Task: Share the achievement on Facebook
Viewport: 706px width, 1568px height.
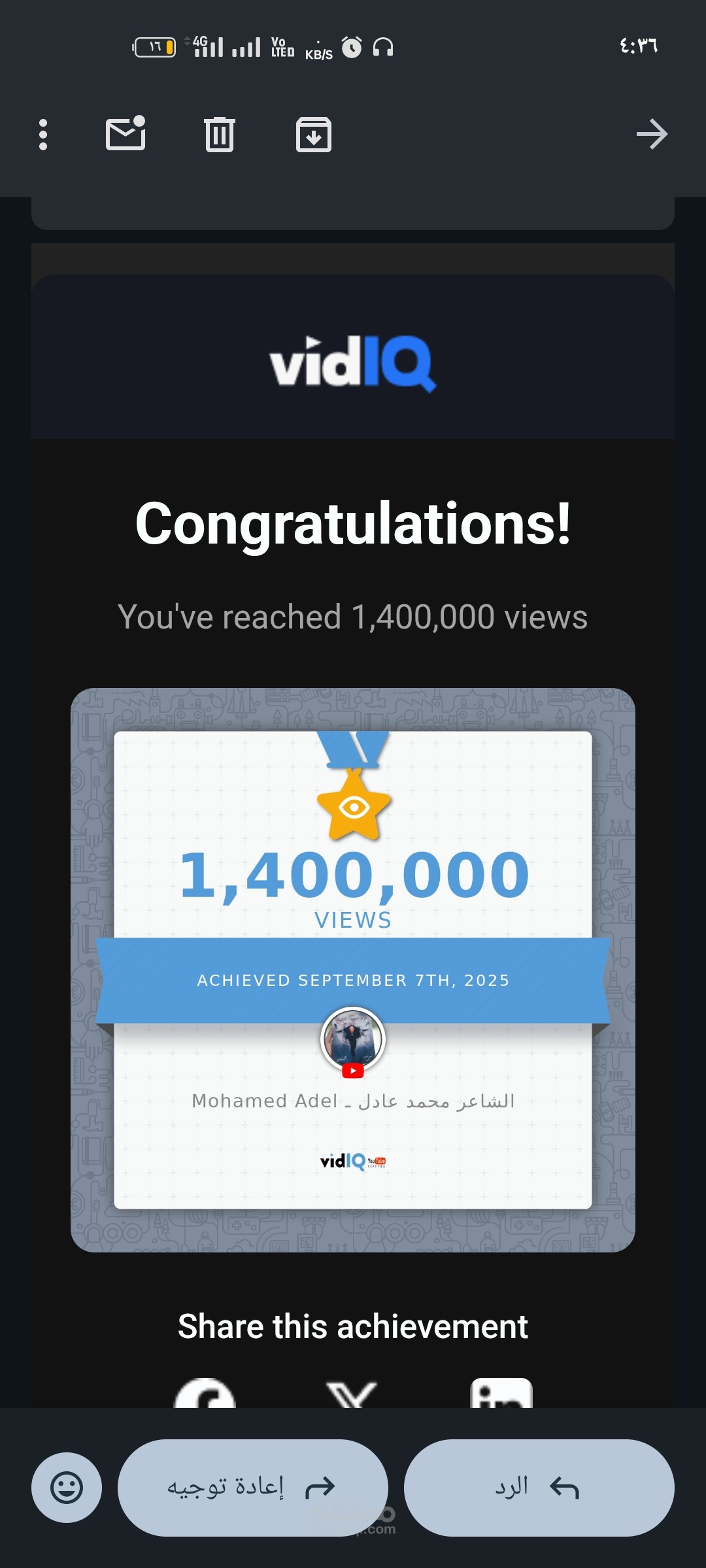Action: [x=205, y=1395]
